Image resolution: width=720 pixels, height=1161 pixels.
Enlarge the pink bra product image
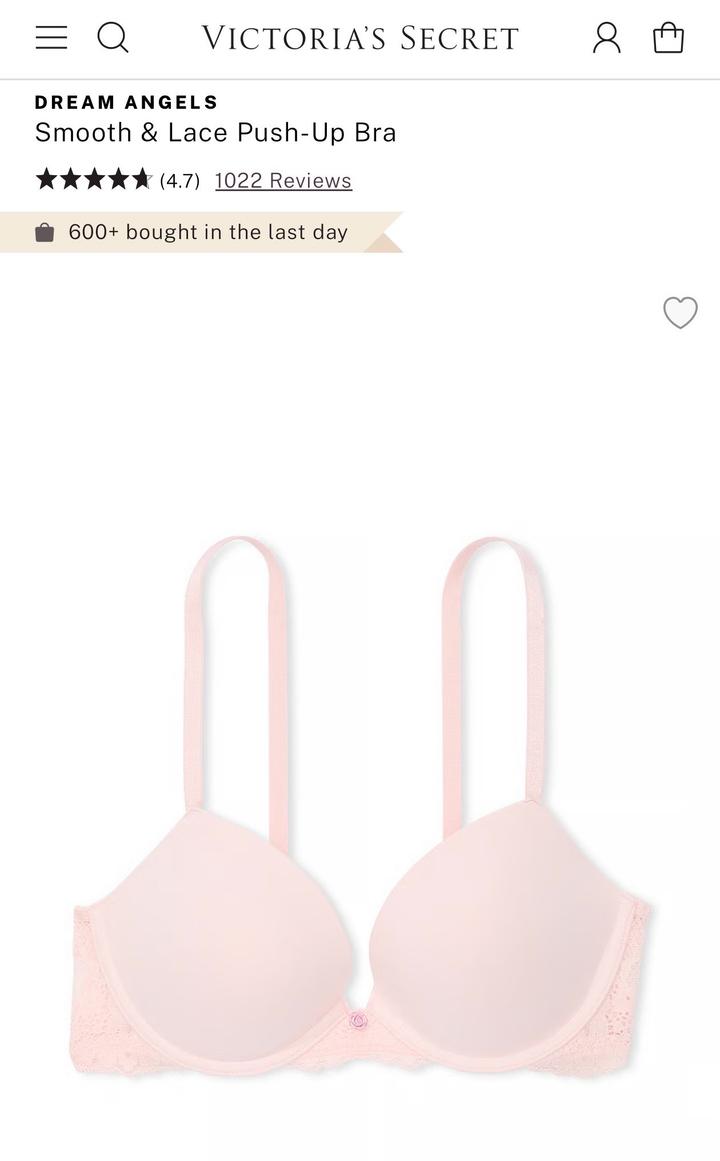[x=360, y=810]
